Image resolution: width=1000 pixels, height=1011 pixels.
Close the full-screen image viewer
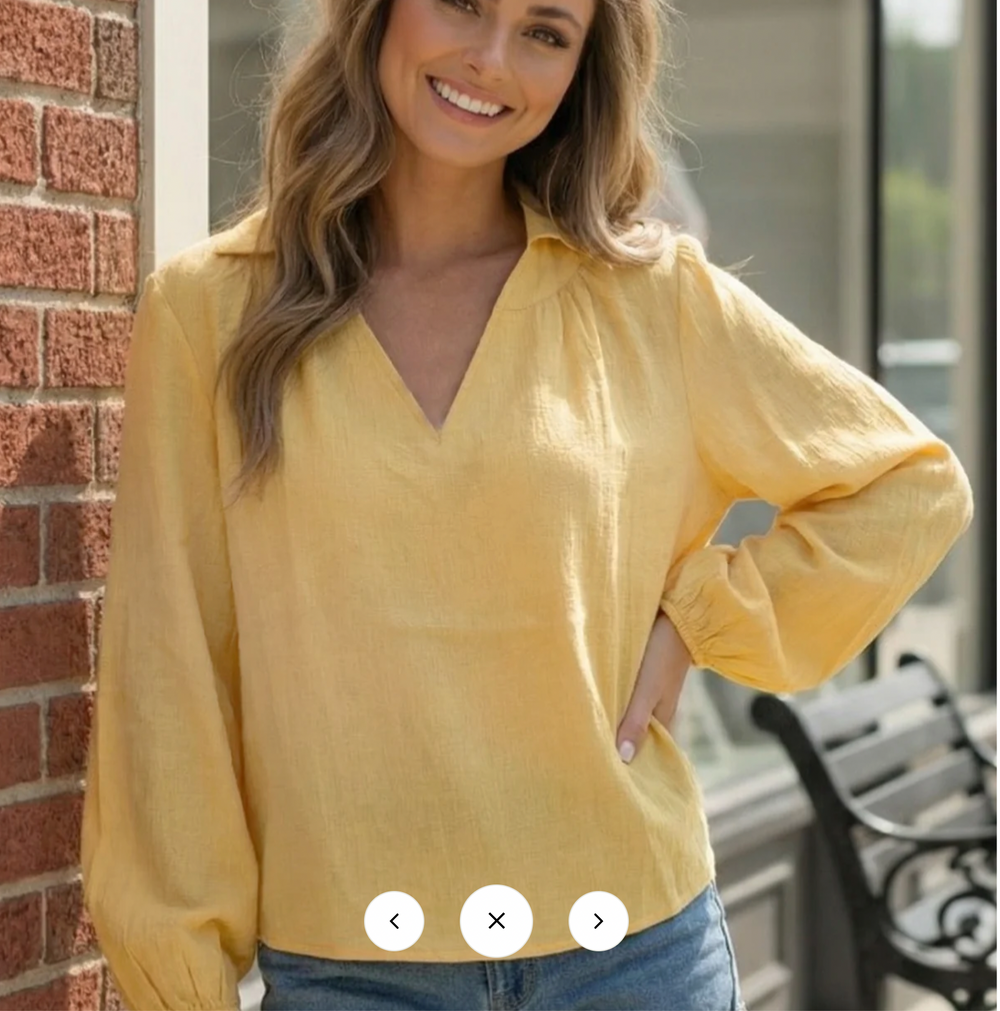tap(496, 921)
